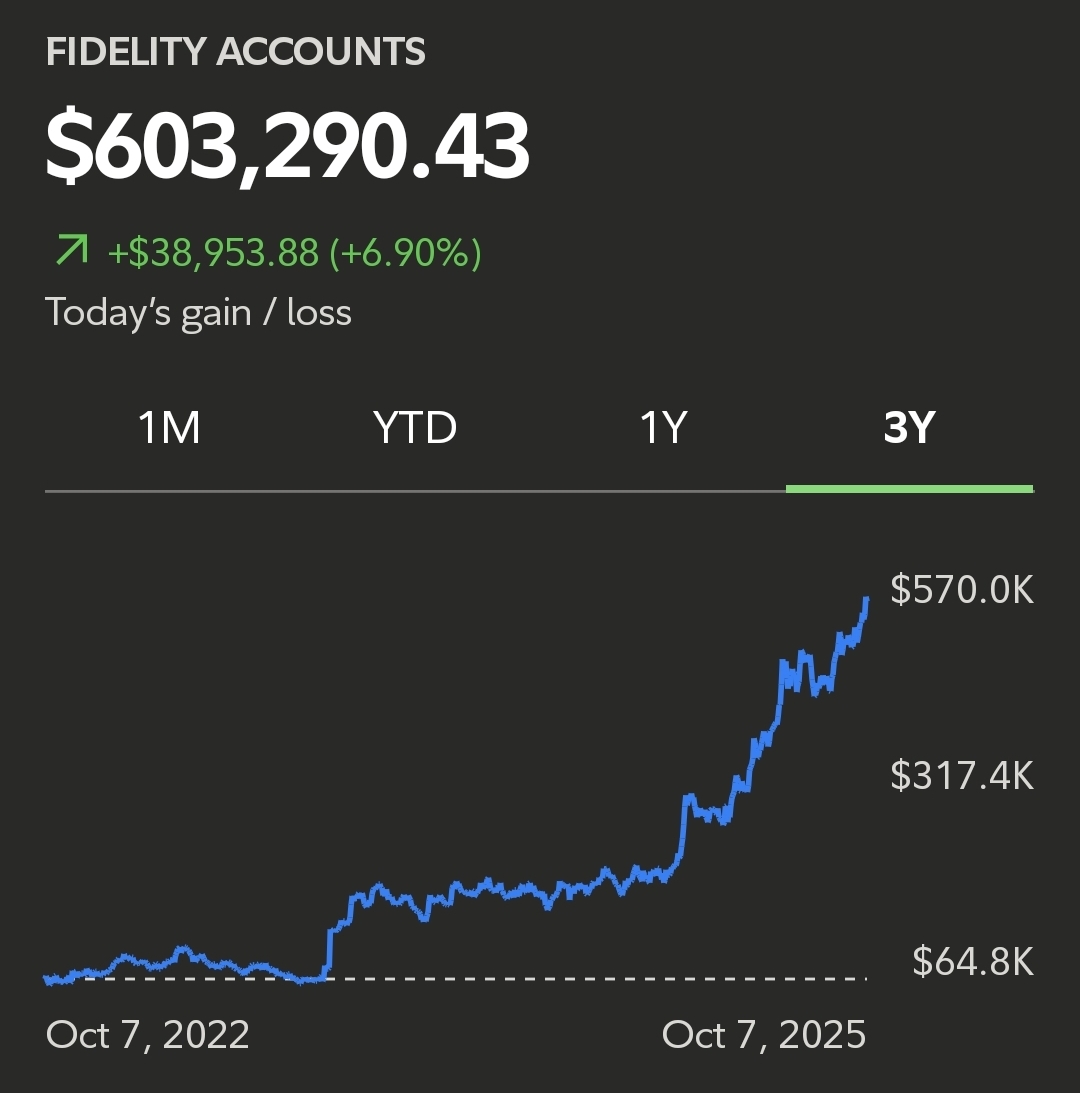The height and width of the screenshot is (1093, 1080).
Task: Switch to the 1M time range
Action: point(169,428)
